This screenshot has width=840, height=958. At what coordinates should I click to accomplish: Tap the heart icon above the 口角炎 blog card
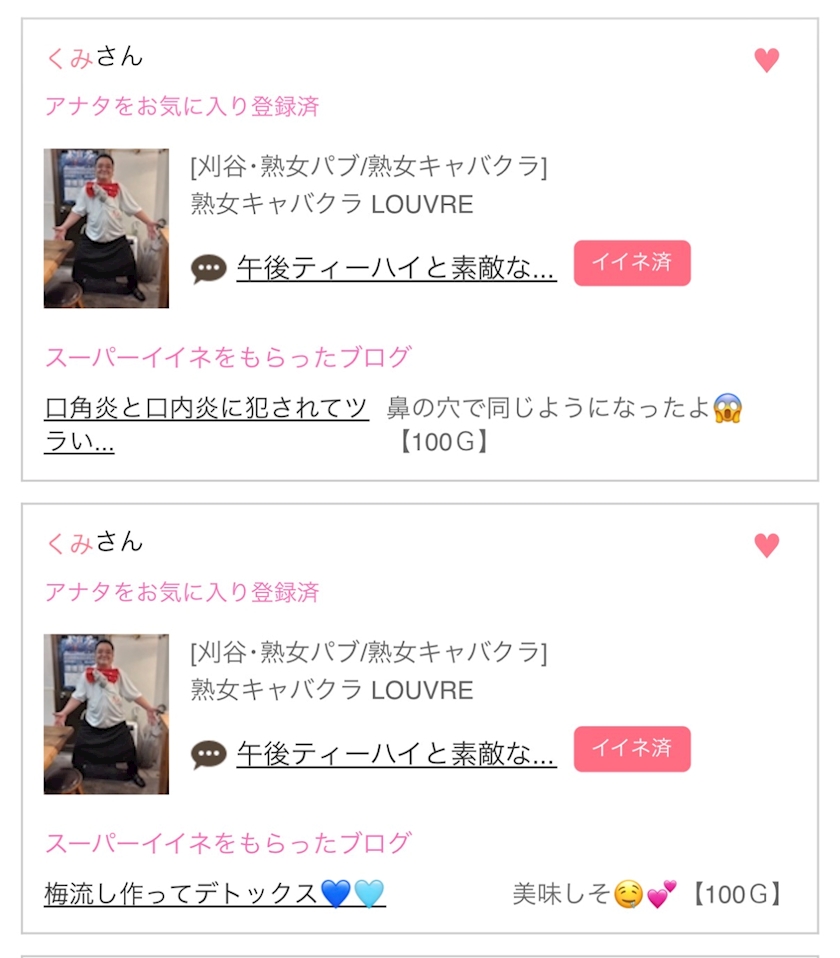(766, 61)
